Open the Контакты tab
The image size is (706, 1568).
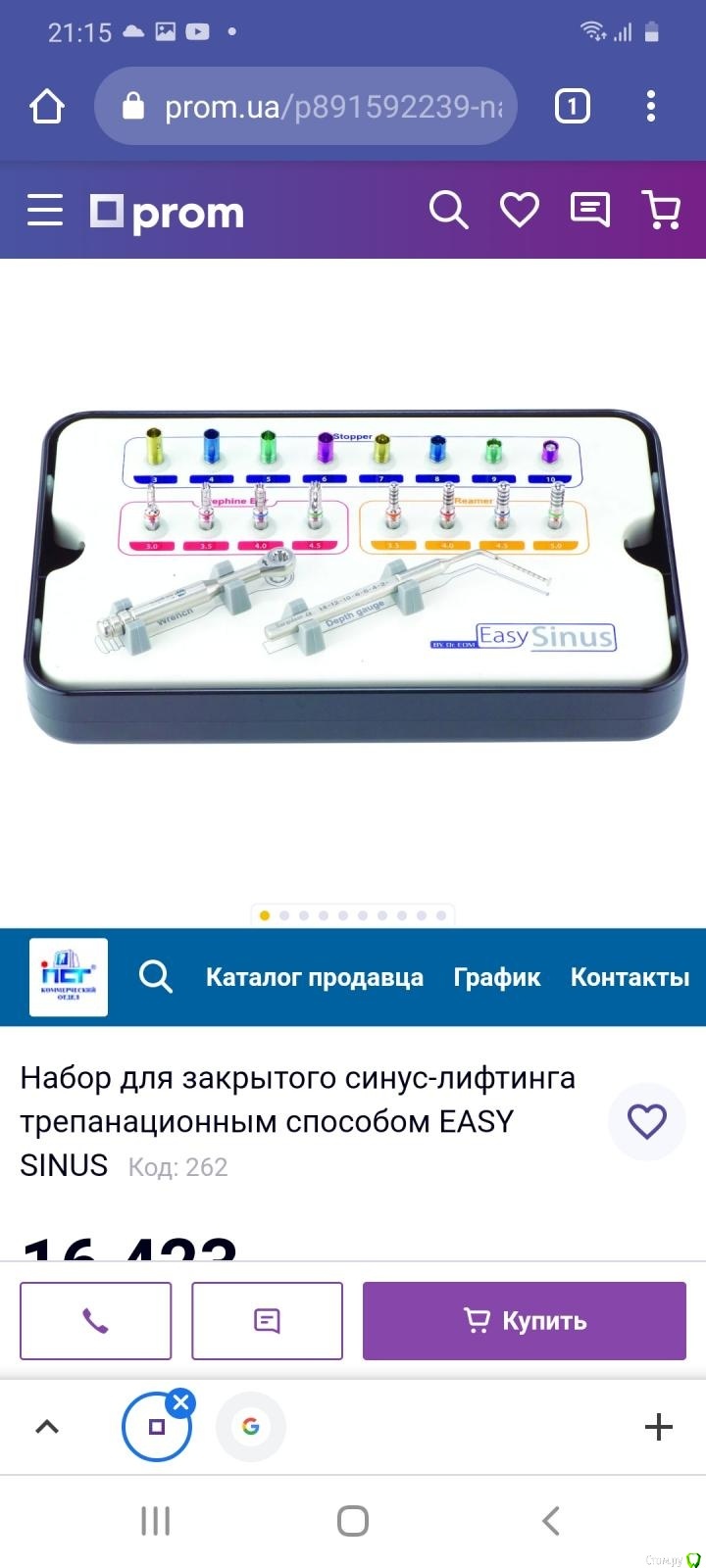coord(630,977)
